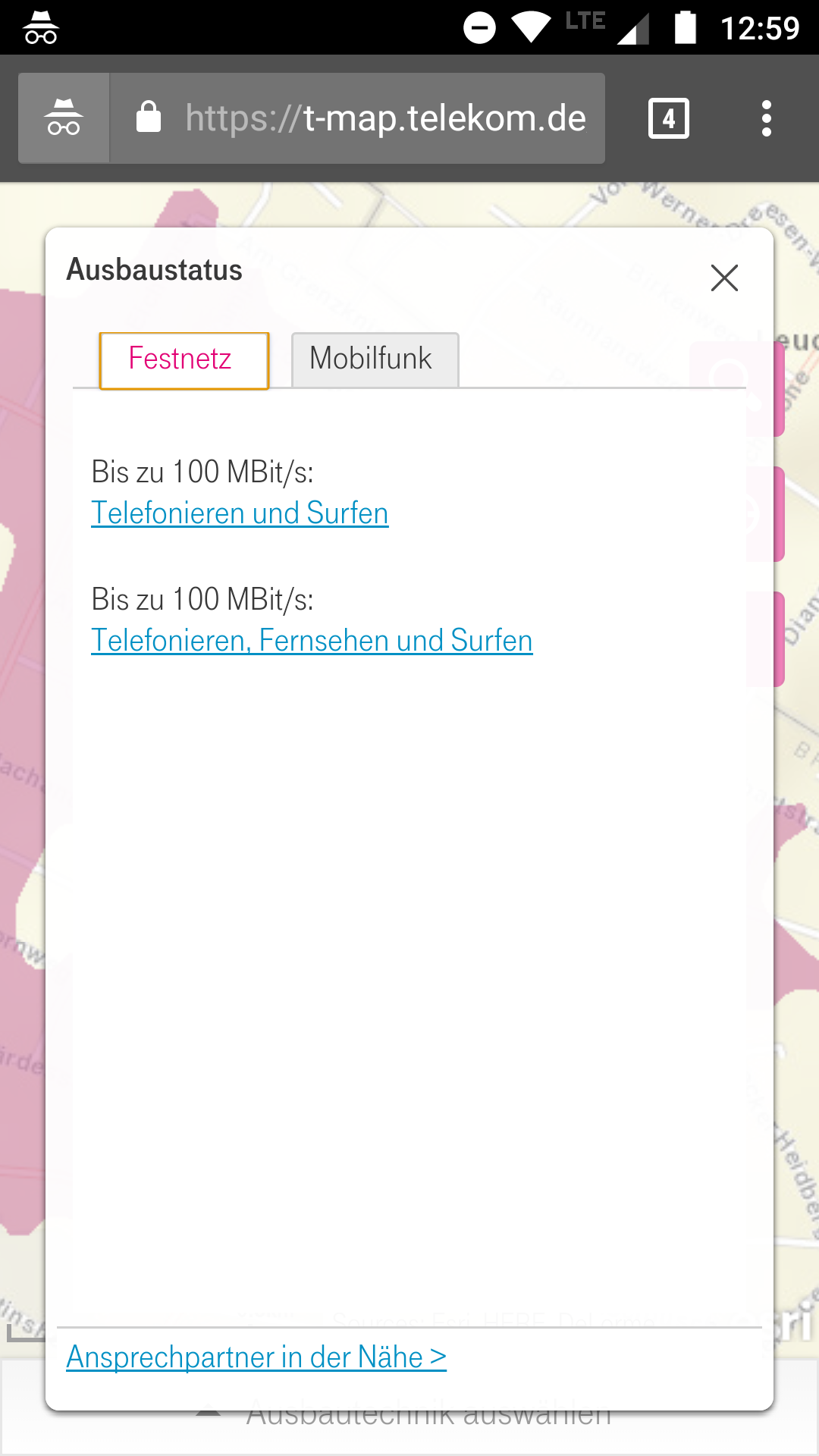The width and height of the screenshot is (819, 1456).
Task: Select the Festnetz tab
Action: point(184,359)
